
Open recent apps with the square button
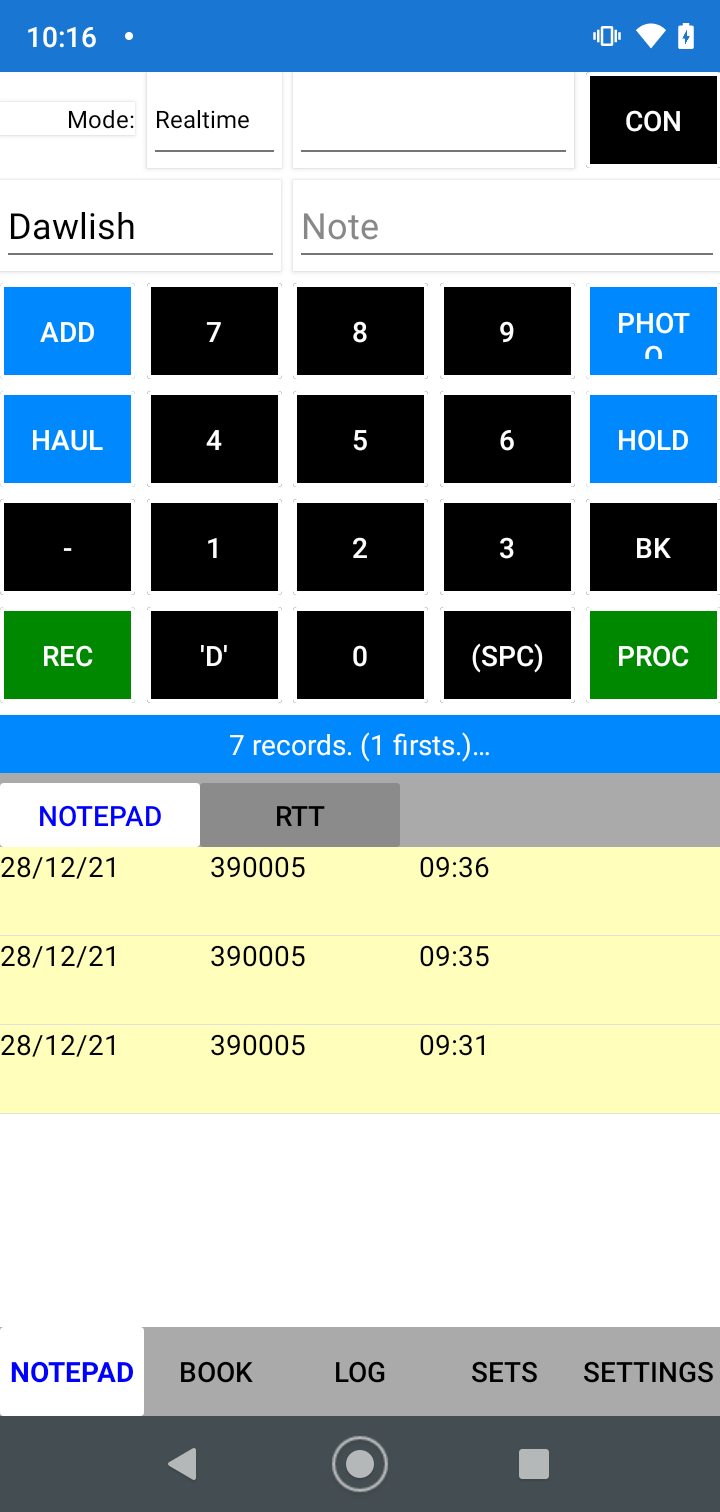533,1463
